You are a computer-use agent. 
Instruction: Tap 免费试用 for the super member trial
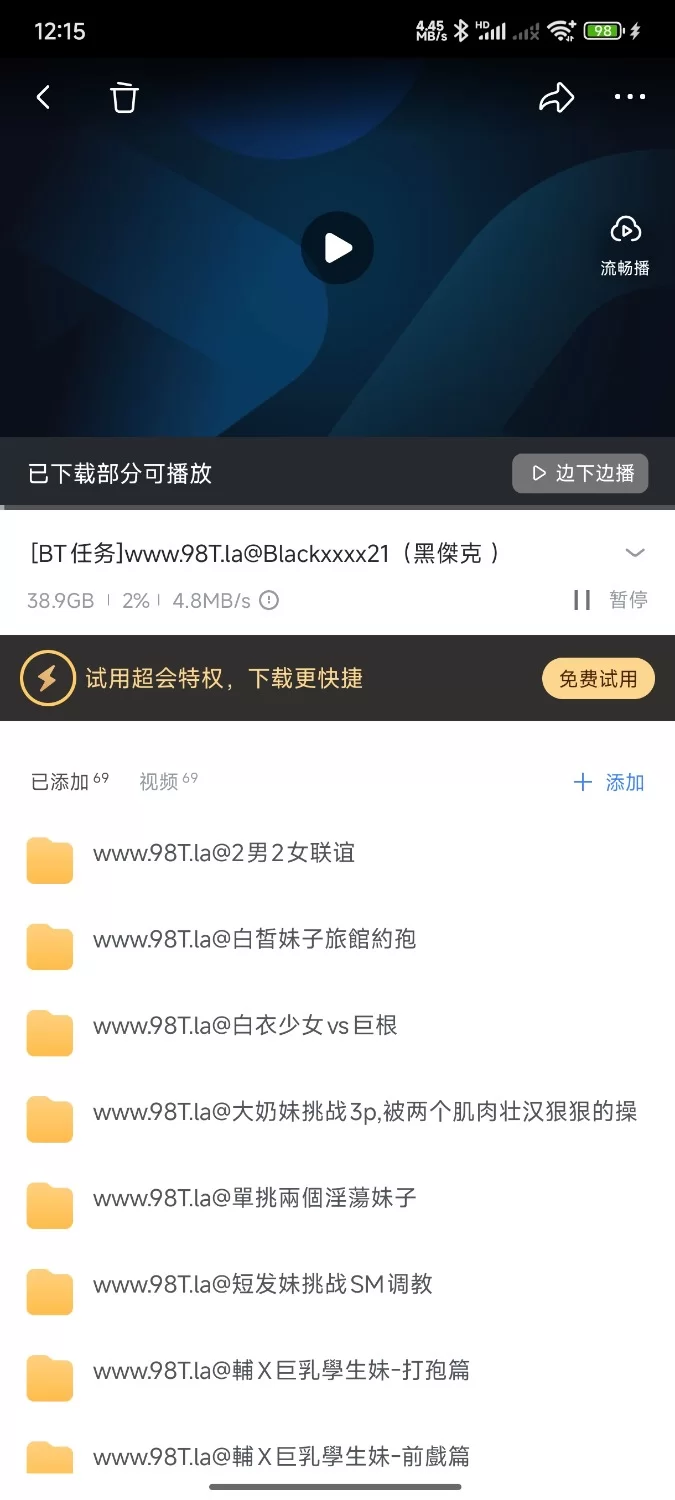click(x=598, y=679)
